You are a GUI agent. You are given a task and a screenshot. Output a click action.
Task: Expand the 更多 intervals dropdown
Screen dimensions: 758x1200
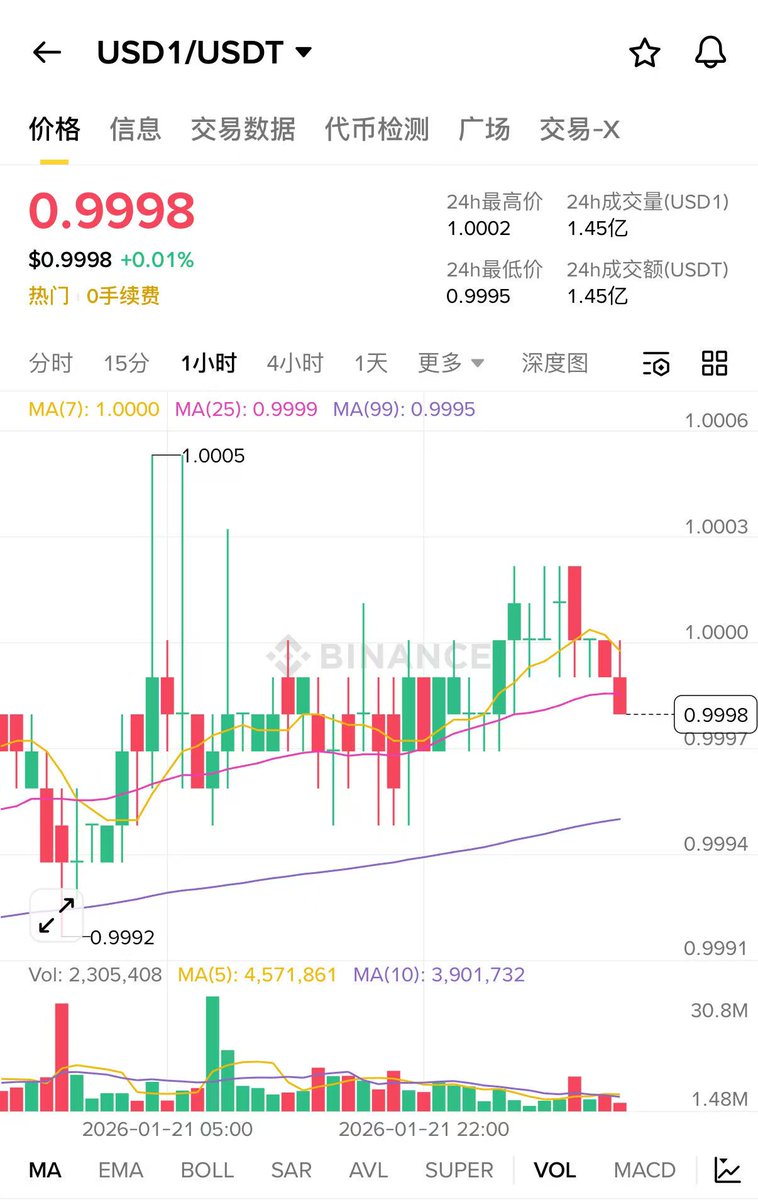pyautogui.click(x=451, y=363)
